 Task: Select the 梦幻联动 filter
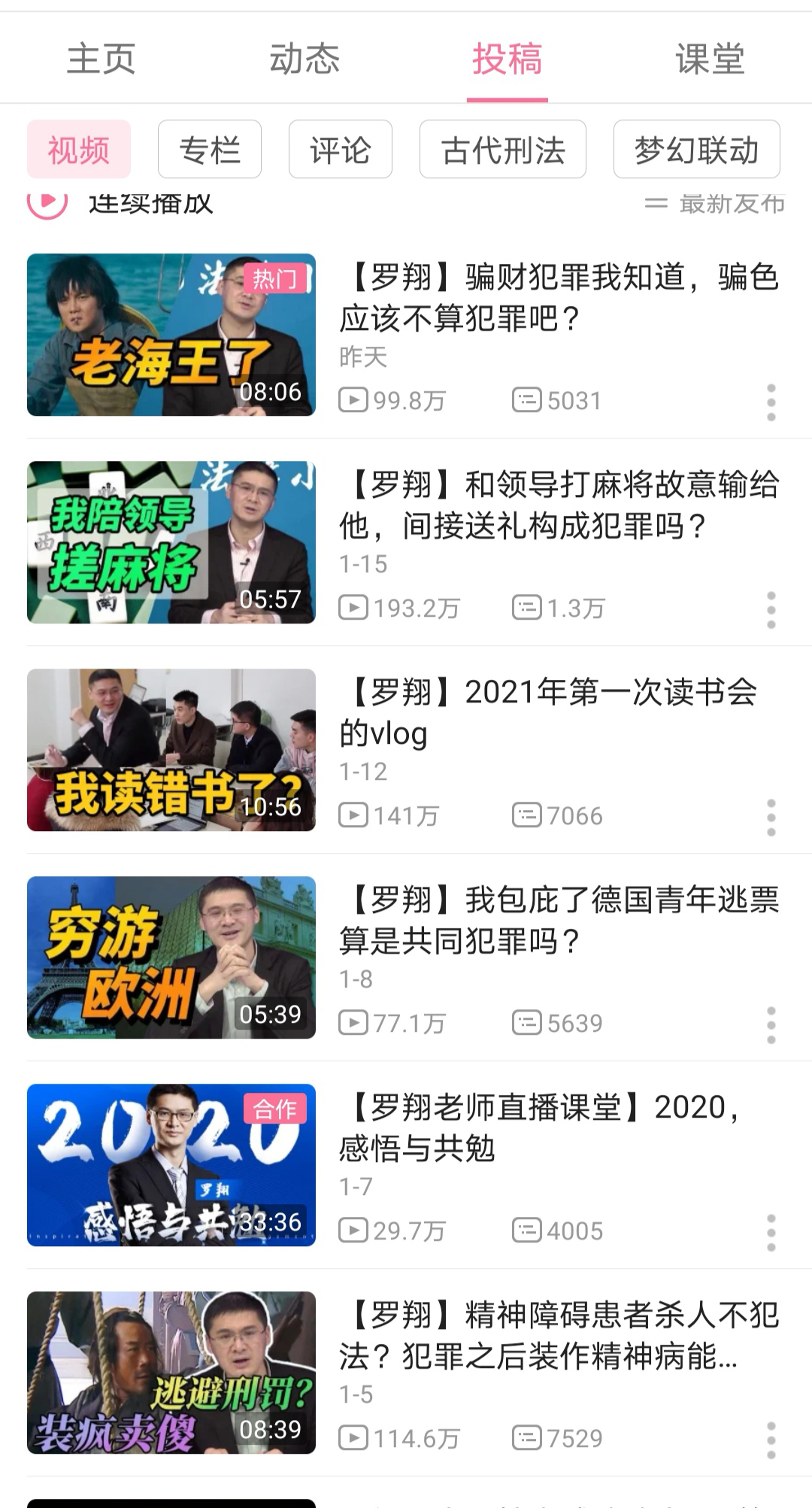695,150
